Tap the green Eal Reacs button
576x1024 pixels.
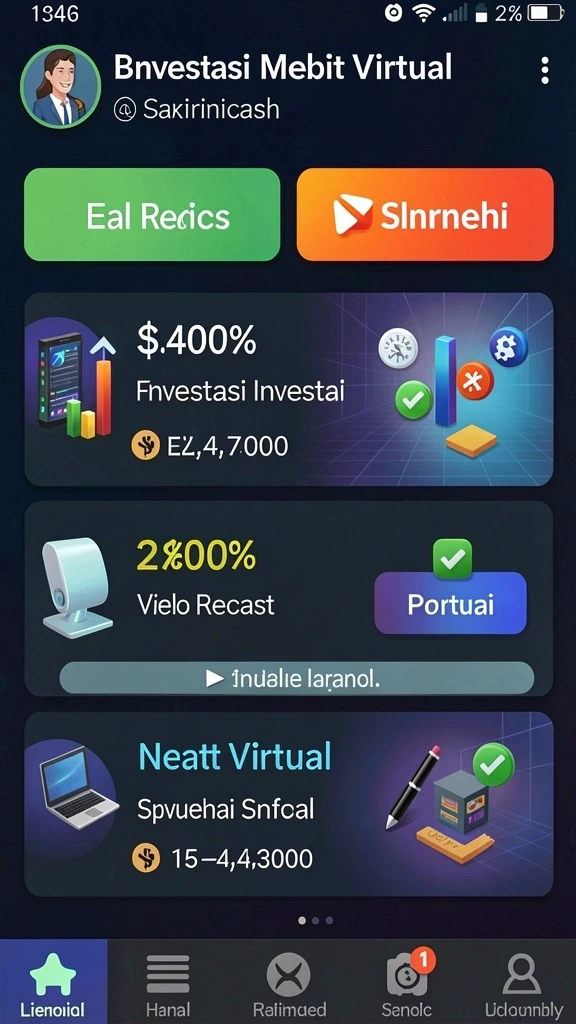[152, 215]
